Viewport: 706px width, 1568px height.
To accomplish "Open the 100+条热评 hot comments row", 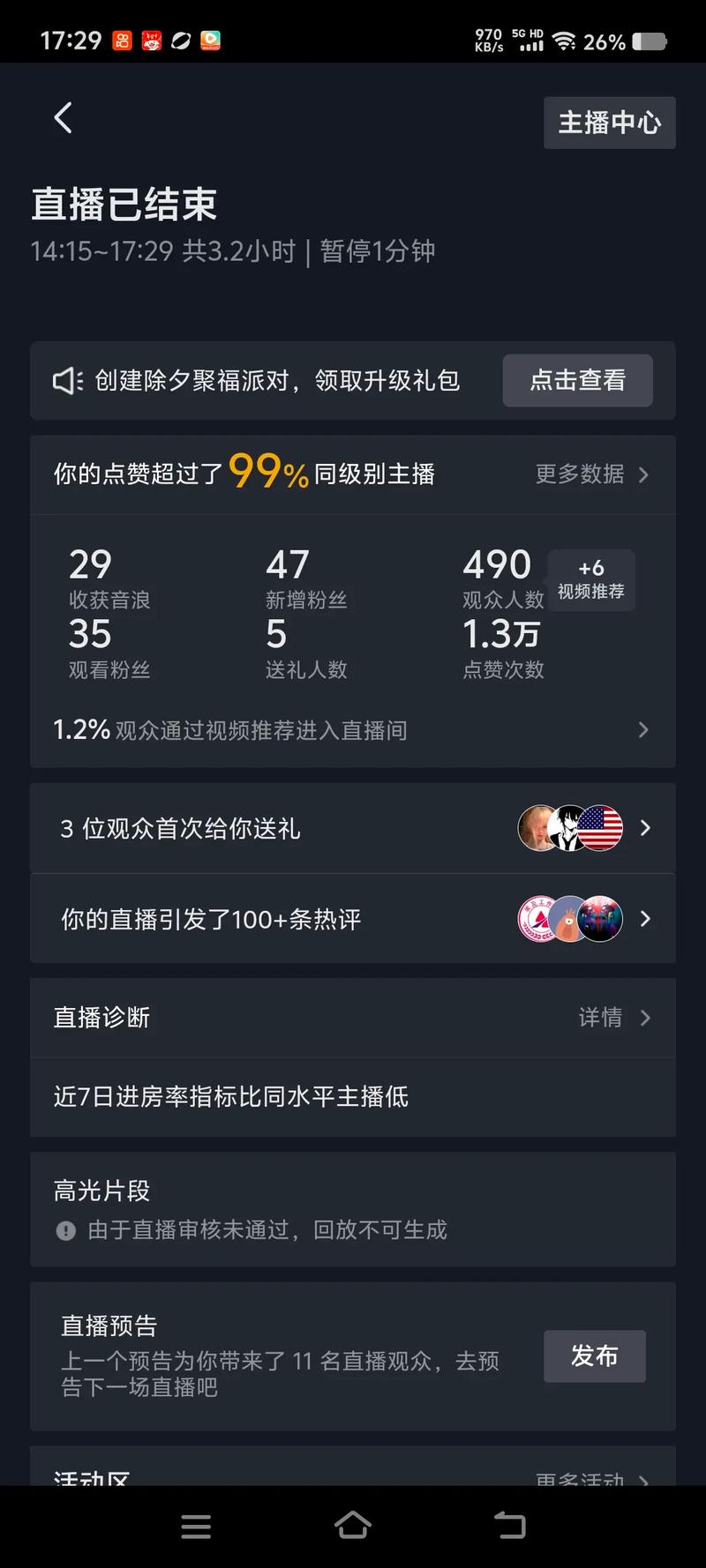I will tap(351, 919).
